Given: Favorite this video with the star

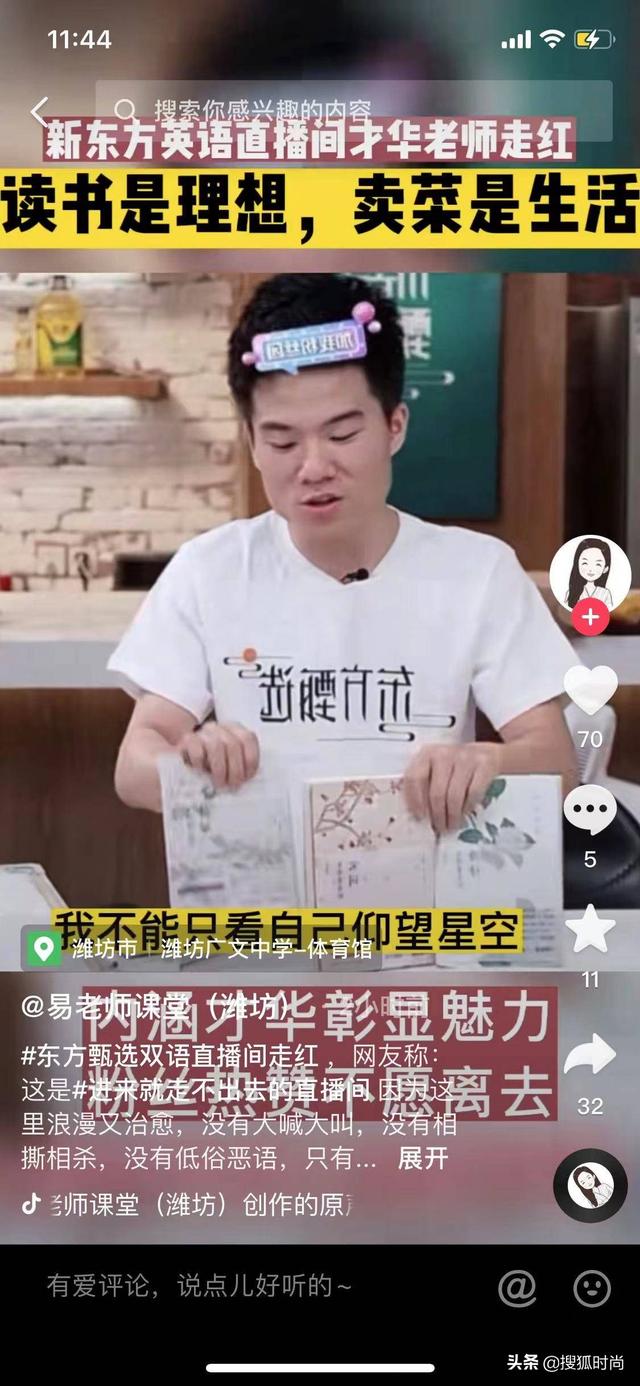Looking at the screenshot, I should [x=590, y=929].
